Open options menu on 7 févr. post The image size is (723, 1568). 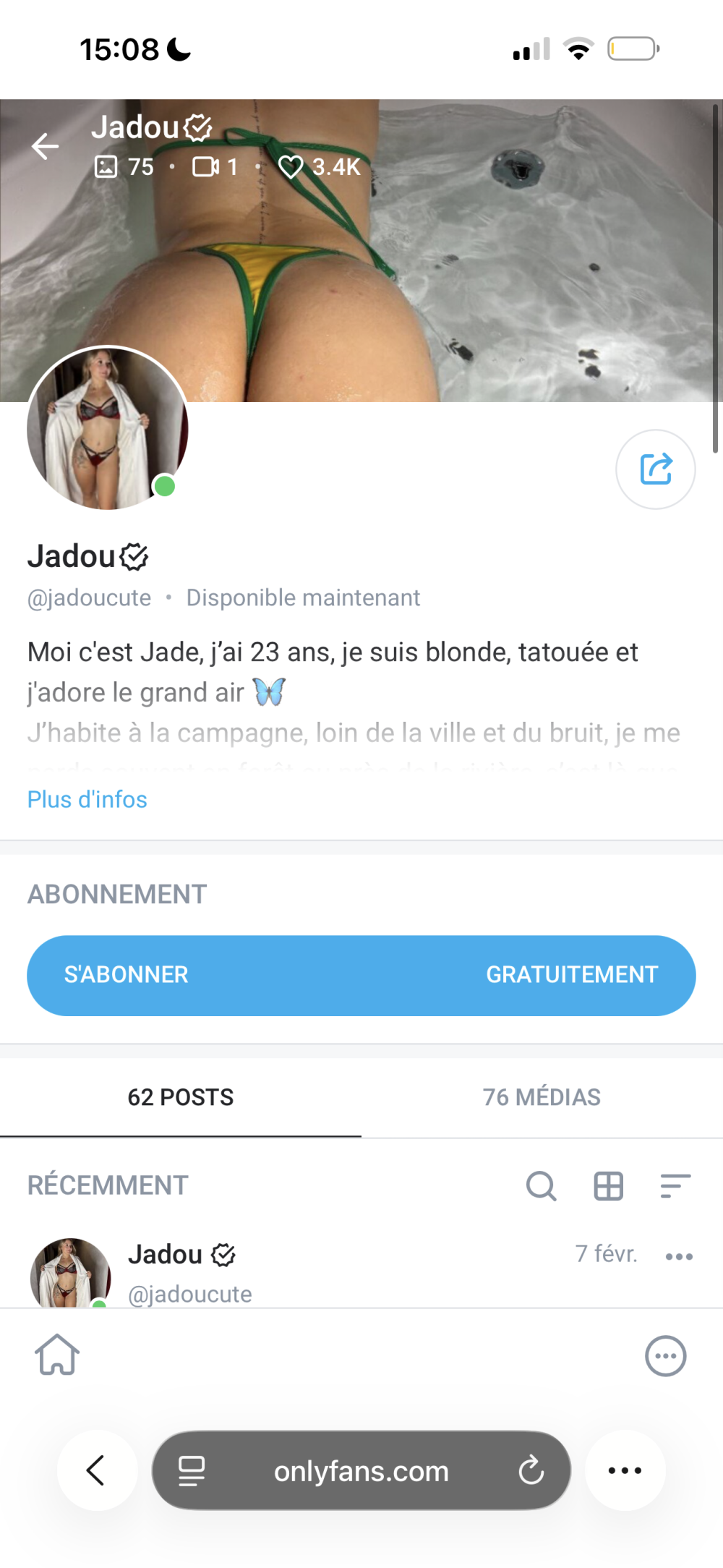[679, 1256]
